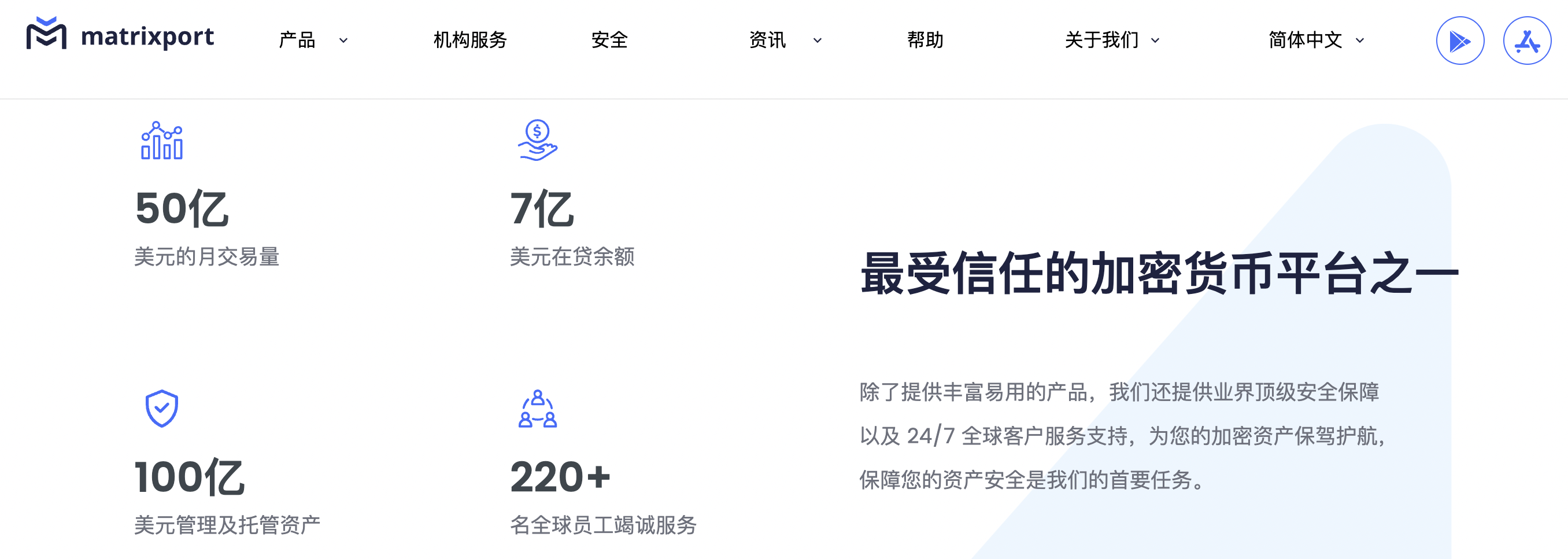Expand the 资讯 dropdown menu

pos(785,40)
